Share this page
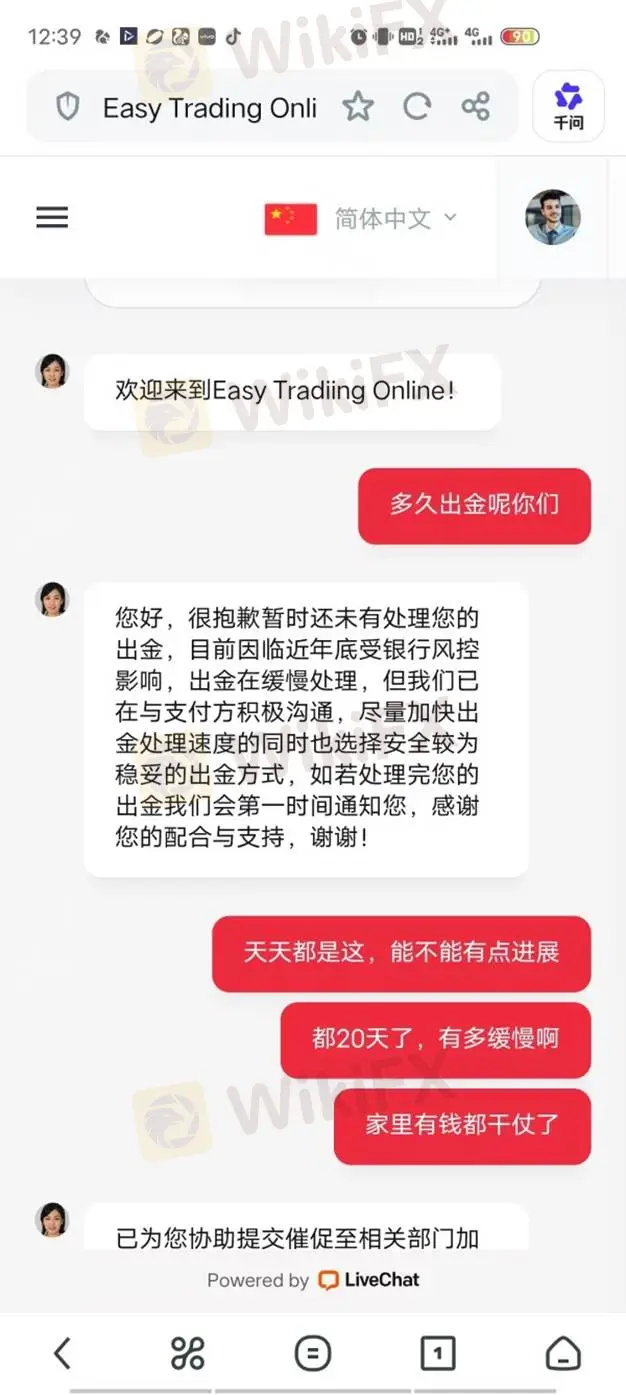Screen dimensions: 626x1395 pyautogui.click(x=476, y=107)
